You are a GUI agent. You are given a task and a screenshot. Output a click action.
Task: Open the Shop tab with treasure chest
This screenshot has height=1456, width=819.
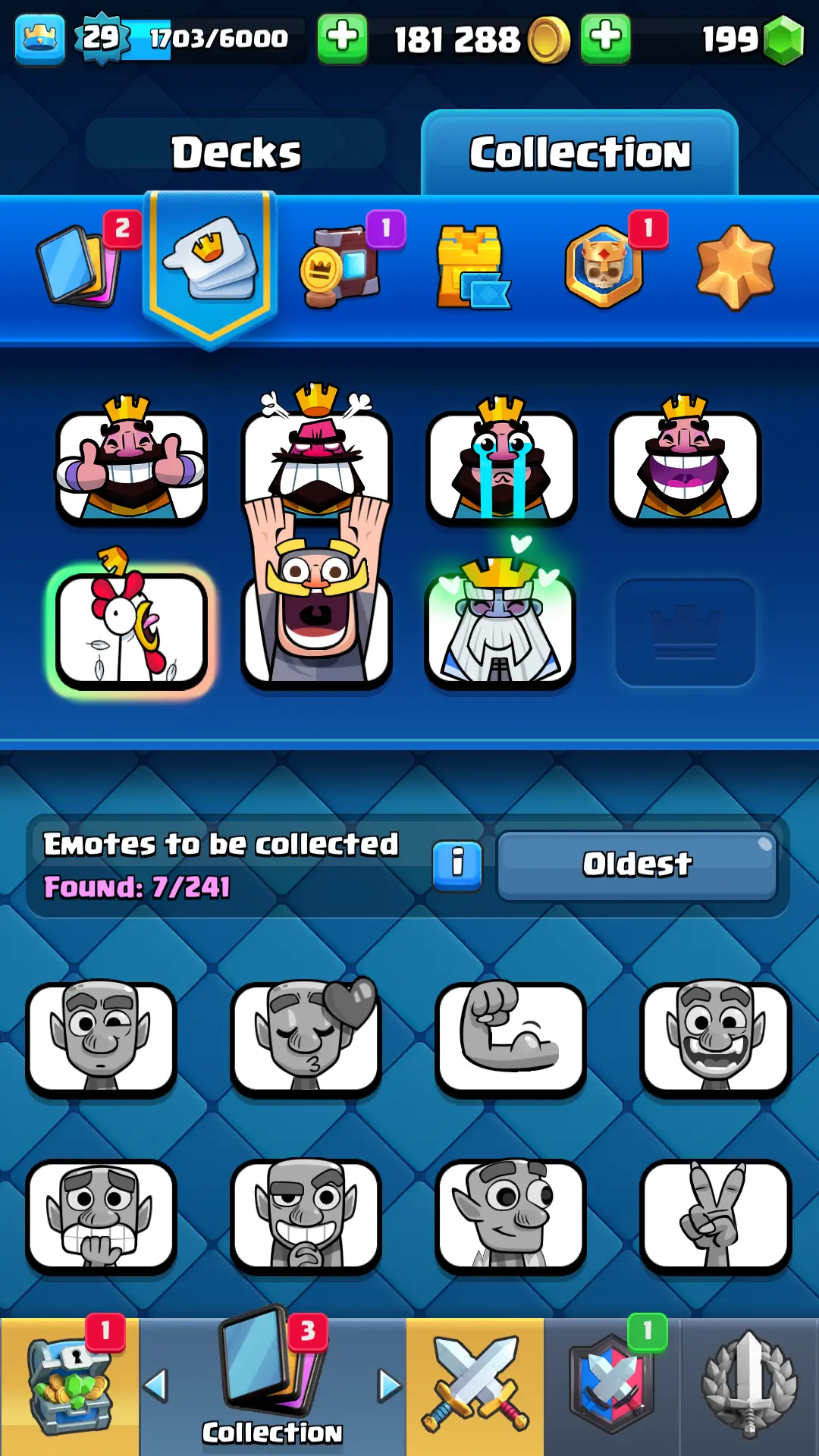coord(70,1386)
